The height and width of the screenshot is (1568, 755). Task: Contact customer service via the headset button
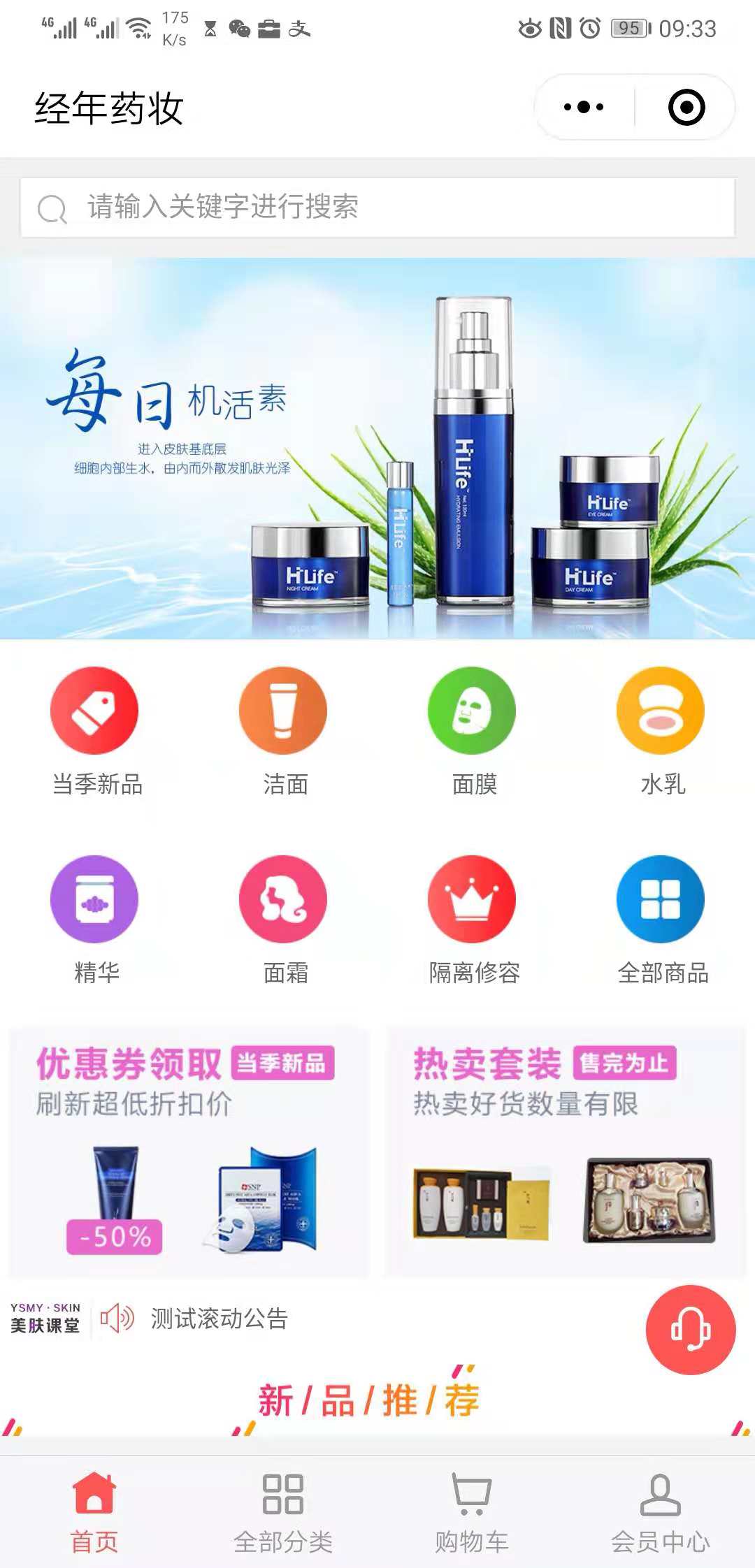690,1330
